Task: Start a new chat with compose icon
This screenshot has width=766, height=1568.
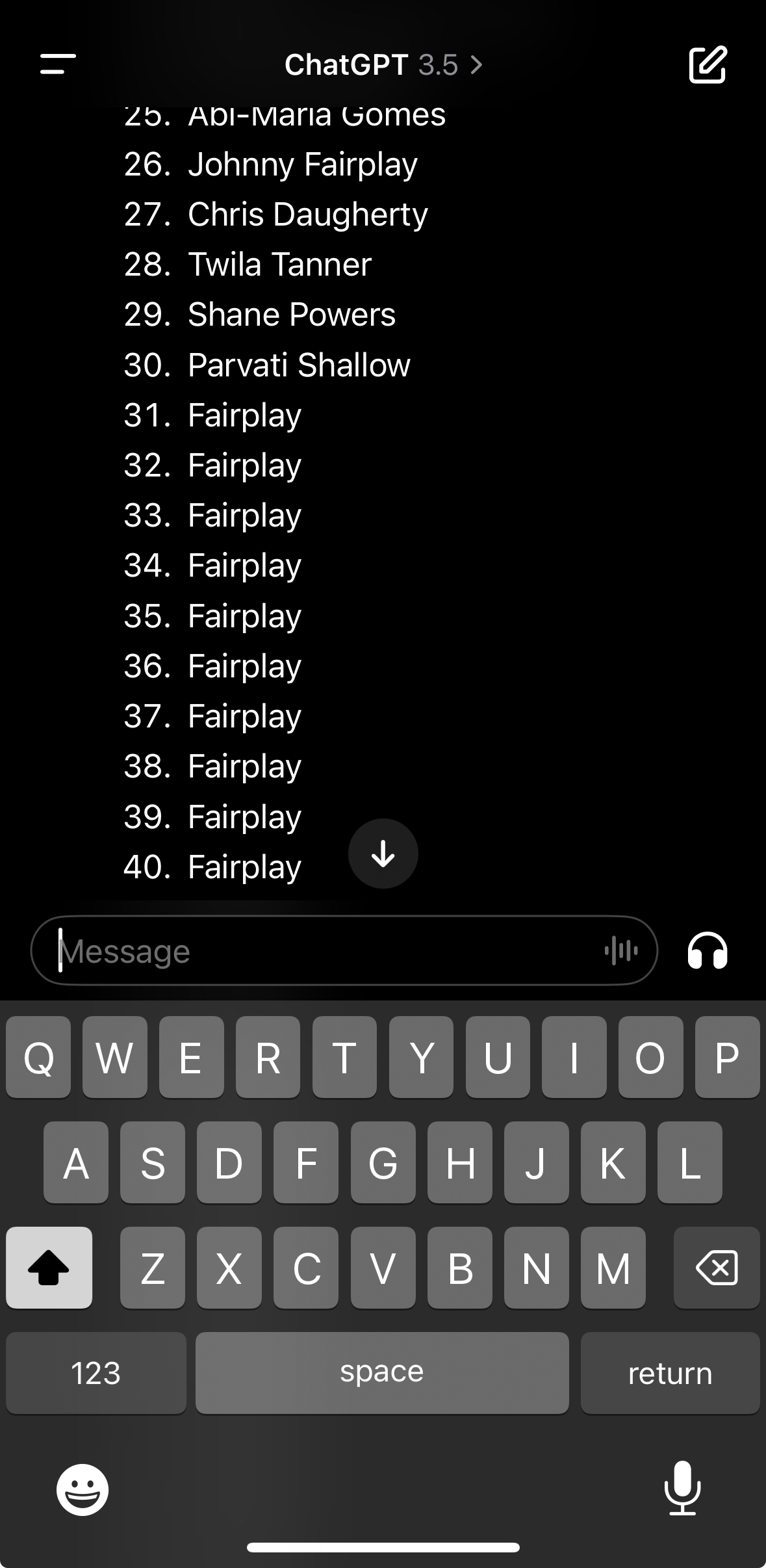Action: (707, 64)
